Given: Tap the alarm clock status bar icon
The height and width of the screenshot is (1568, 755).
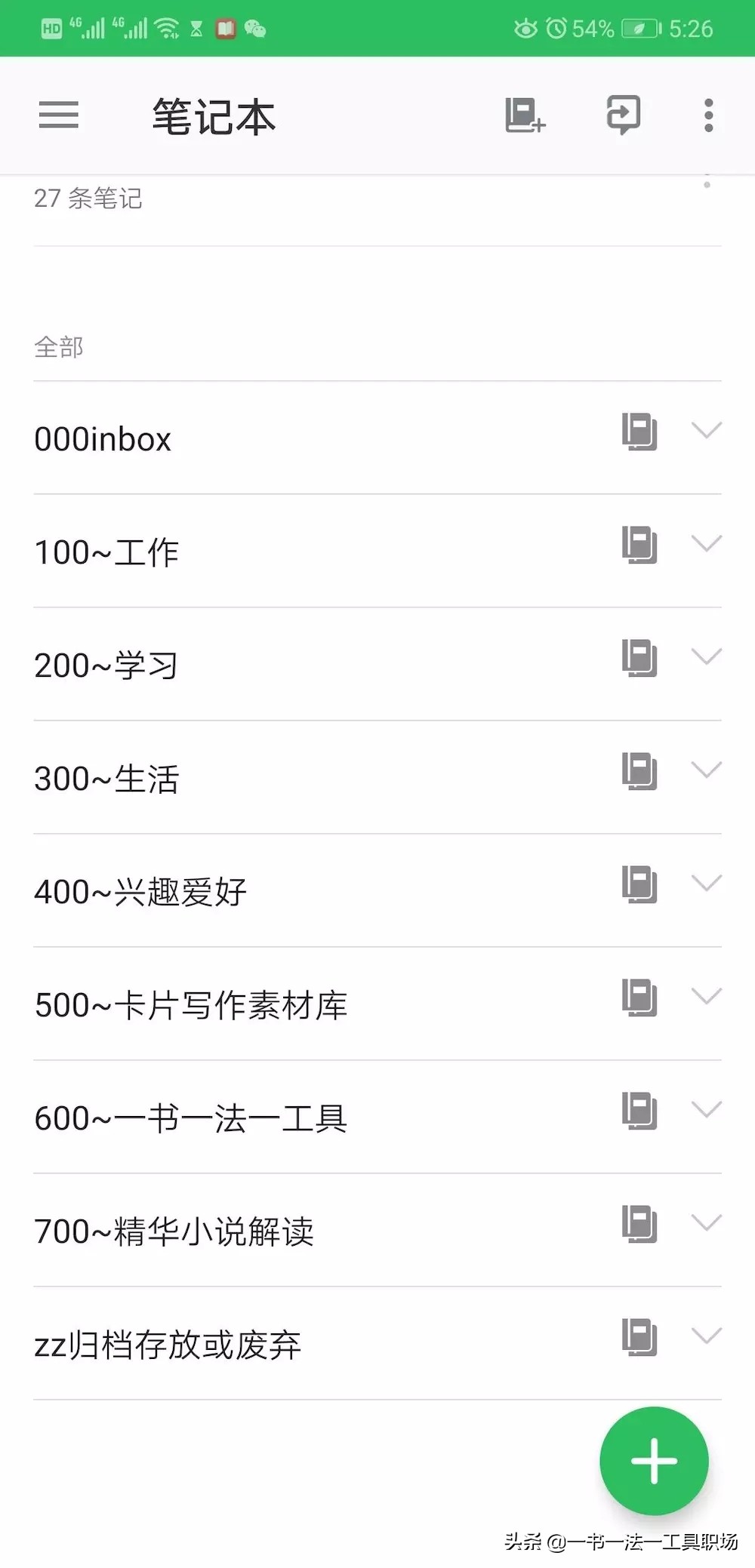Looking at the screenshot, I should 554,28.
